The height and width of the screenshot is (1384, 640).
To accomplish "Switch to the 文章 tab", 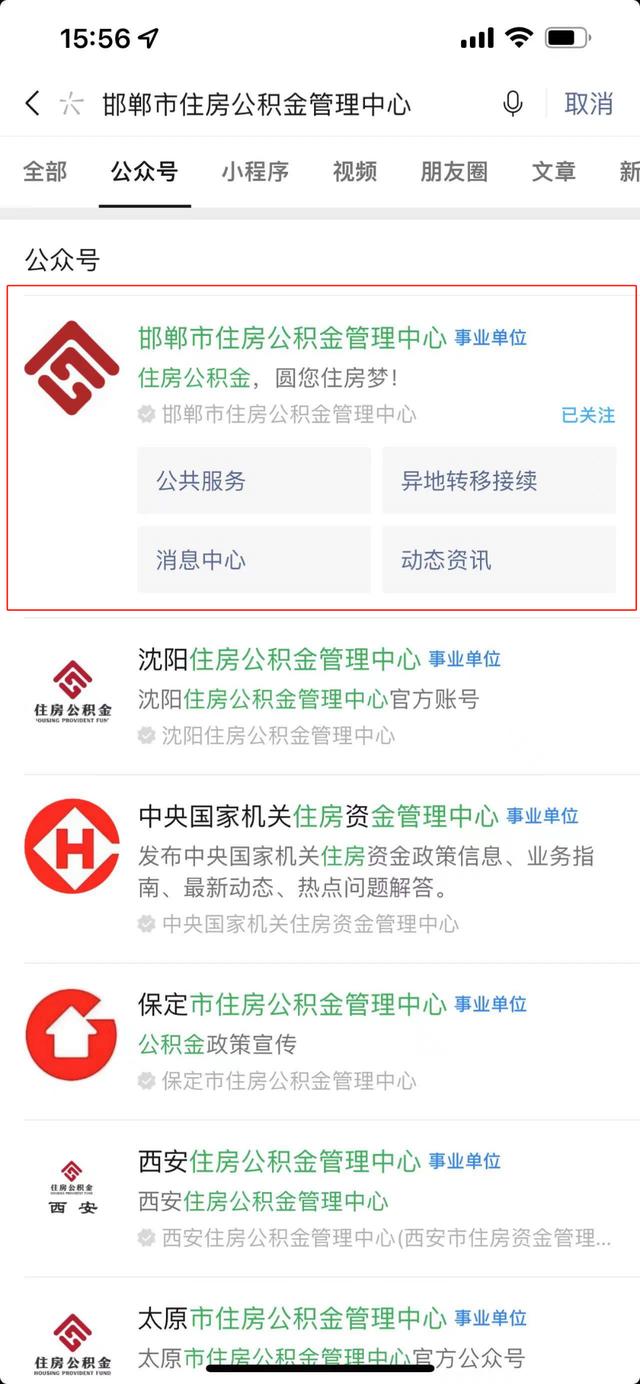I will tap(553, 171).
